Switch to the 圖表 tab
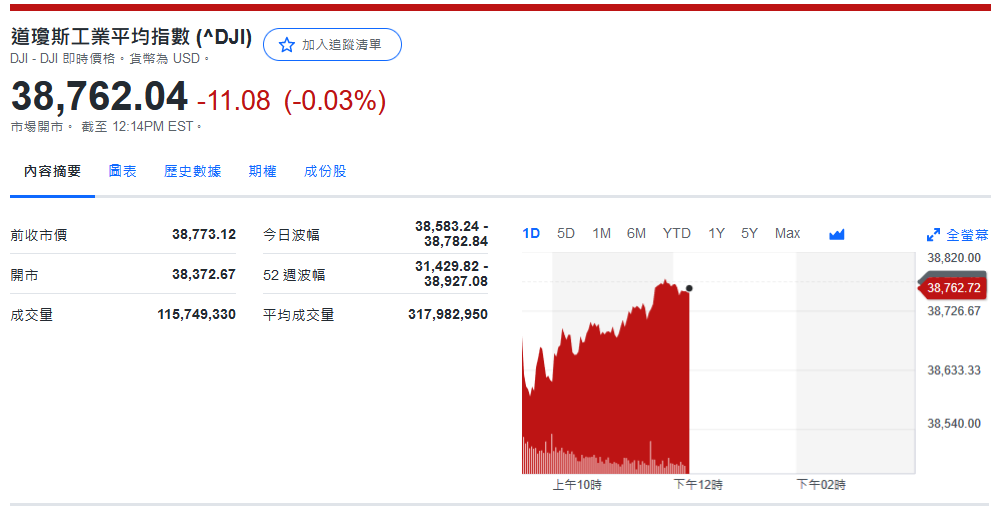 coord(123,171)
